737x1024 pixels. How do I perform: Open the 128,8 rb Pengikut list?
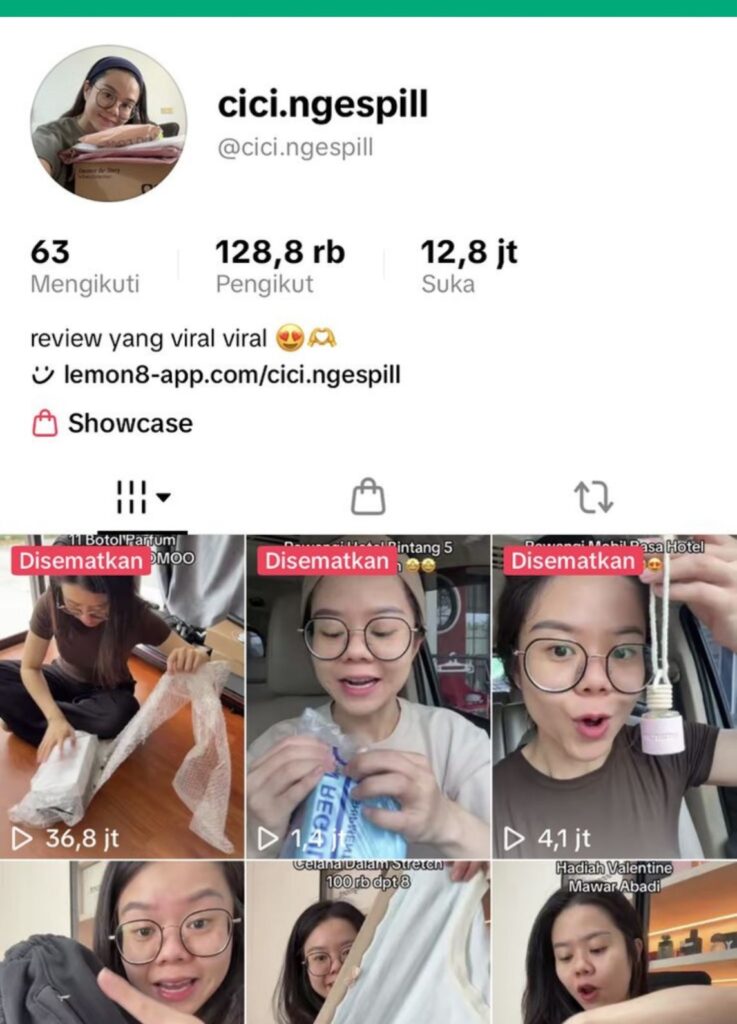[x=279, y=267]
